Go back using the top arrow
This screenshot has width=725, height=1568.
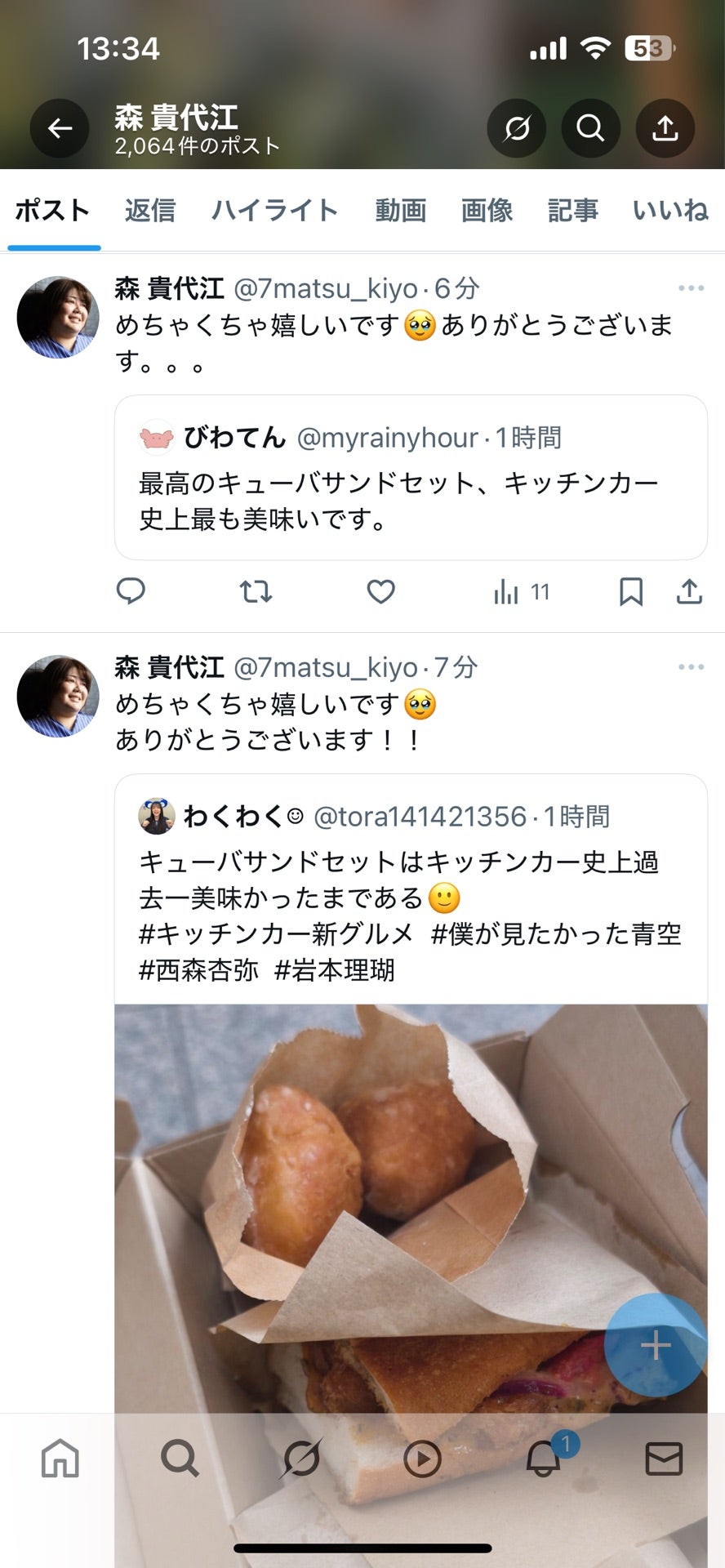click(x=60, y=128)
